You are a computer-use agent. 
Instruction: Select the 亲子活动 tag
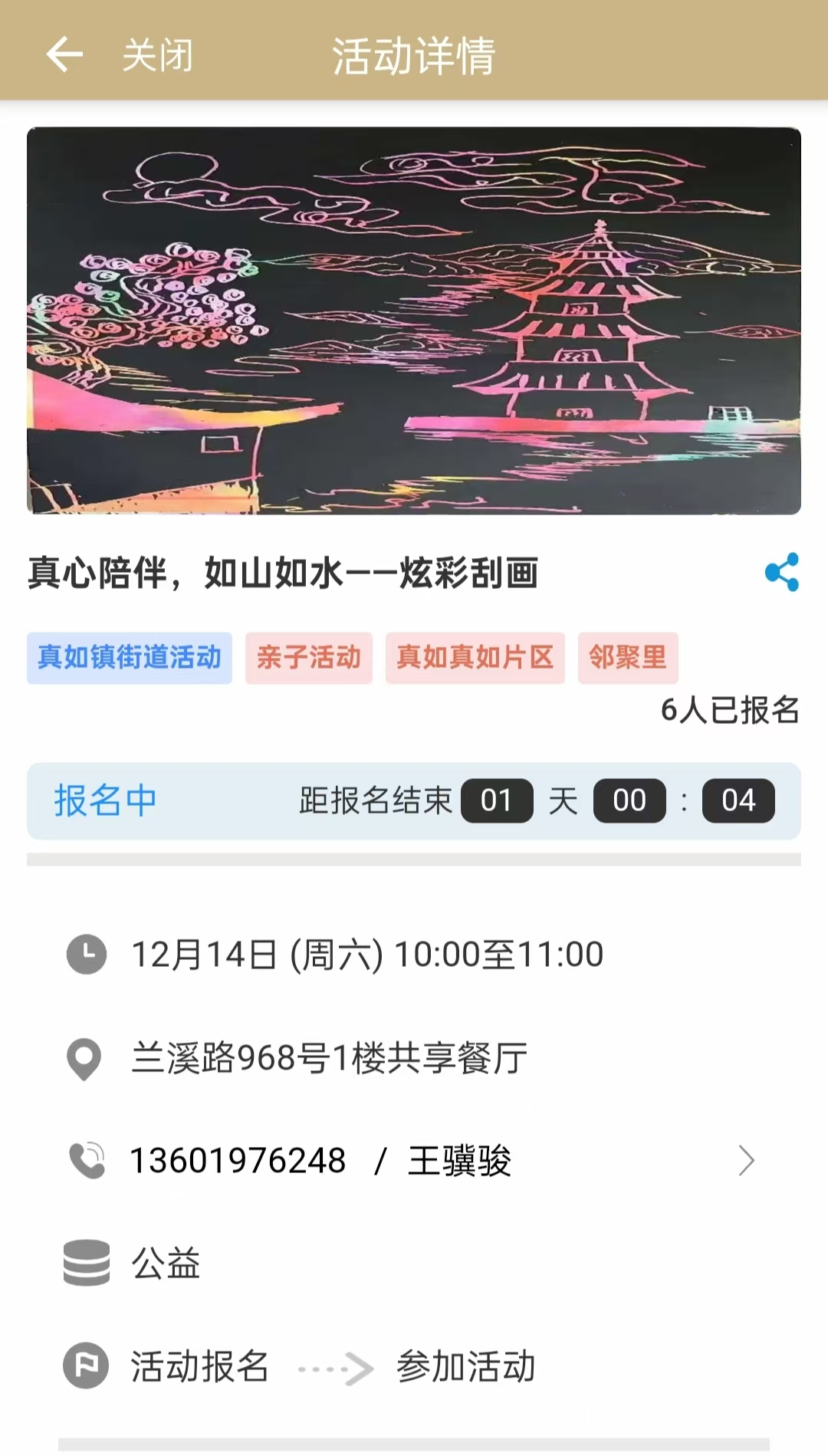pos(308,658)
